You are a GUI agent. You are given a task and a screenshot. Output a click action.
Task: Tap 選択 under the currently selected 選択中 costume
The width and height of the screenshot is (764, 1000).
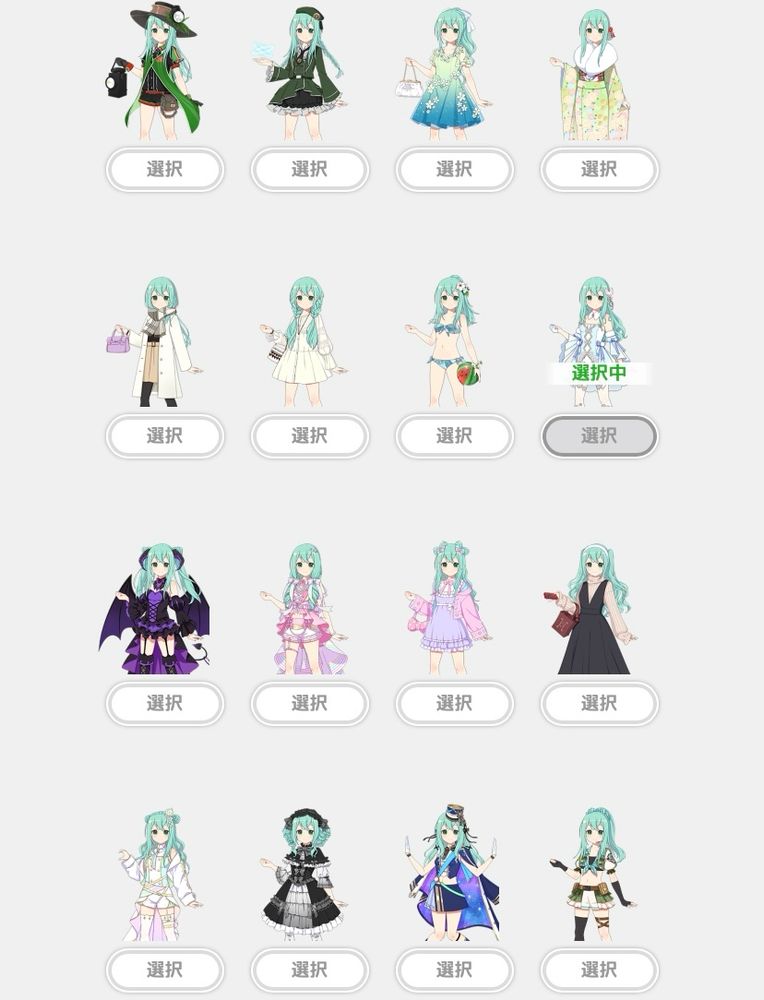(599, 436)
